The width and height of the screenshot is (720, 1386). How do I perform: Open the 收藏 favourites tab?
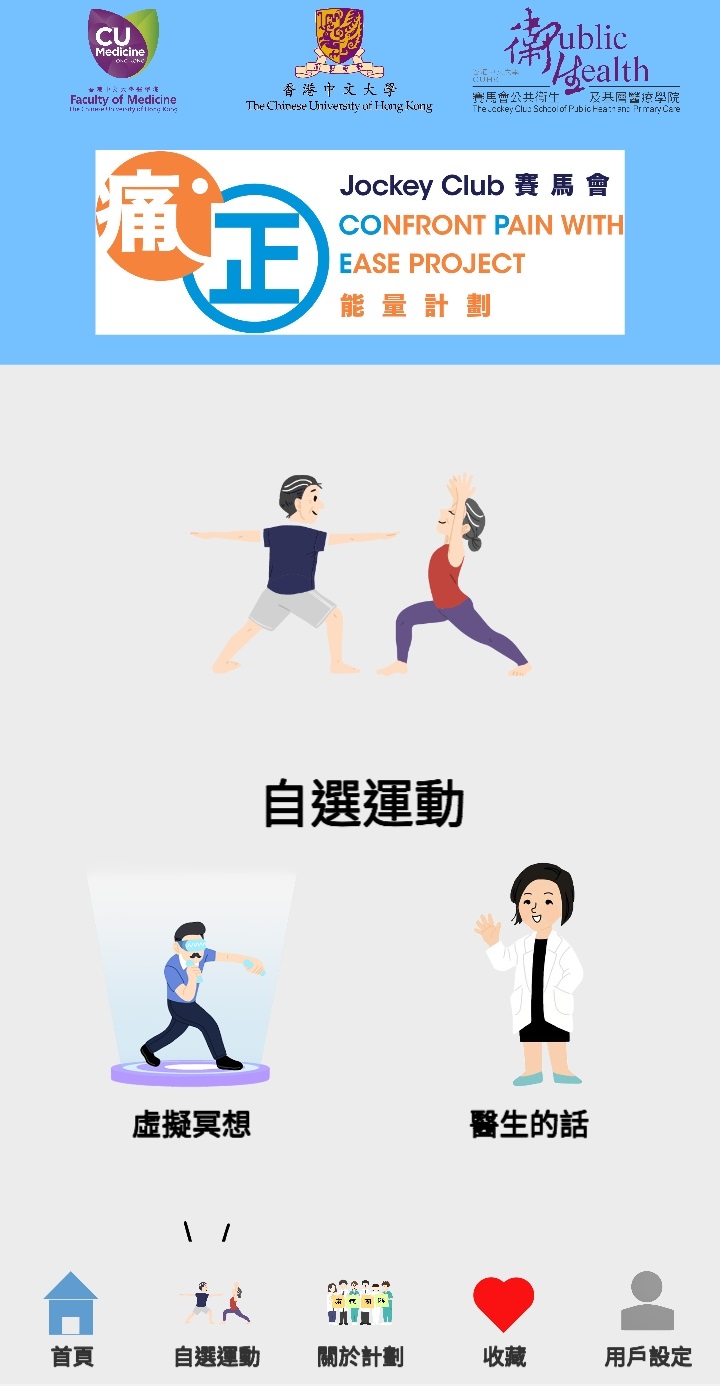(503, 1320)
